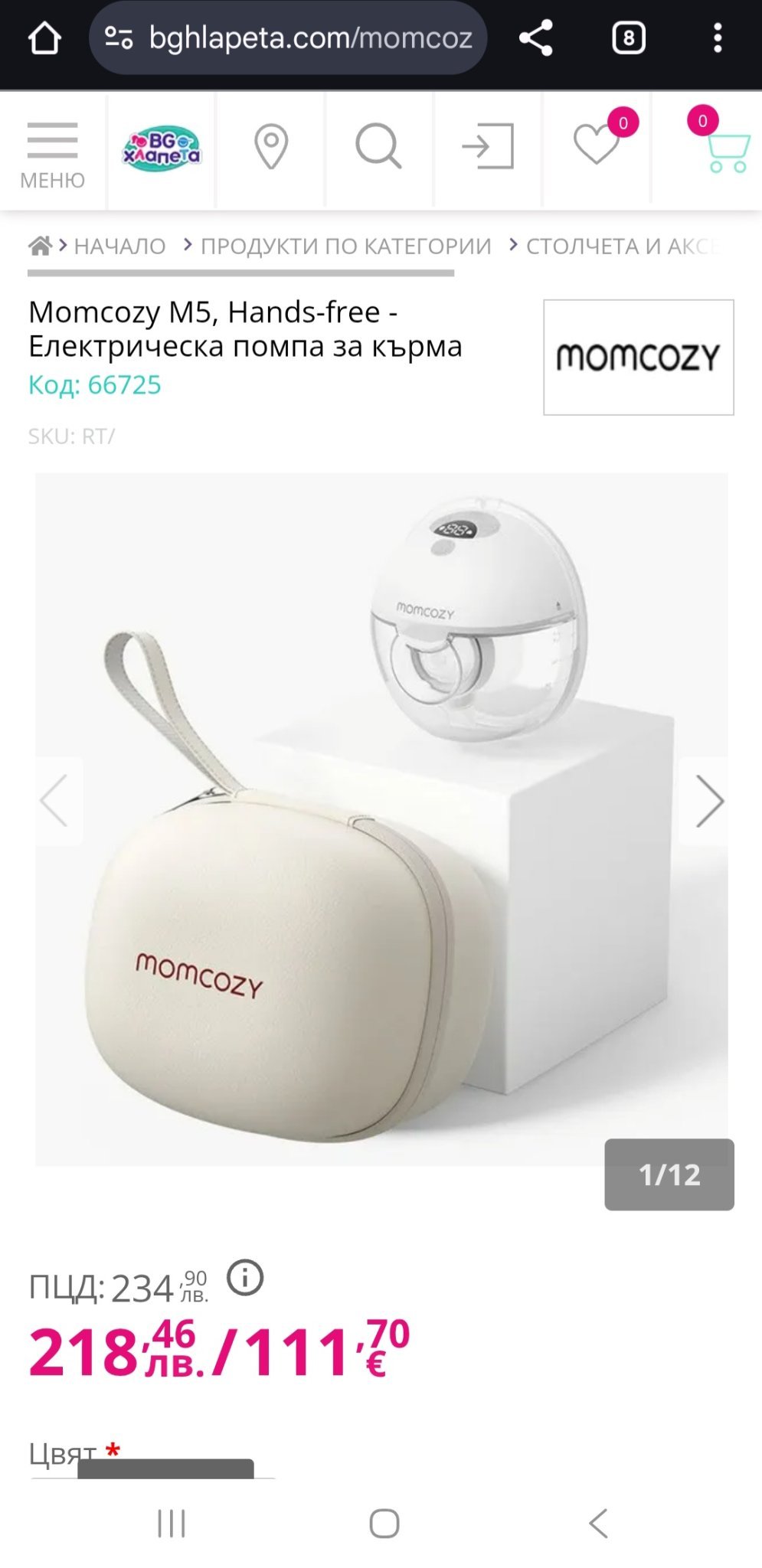Share this page from the browser

[535, 38]
